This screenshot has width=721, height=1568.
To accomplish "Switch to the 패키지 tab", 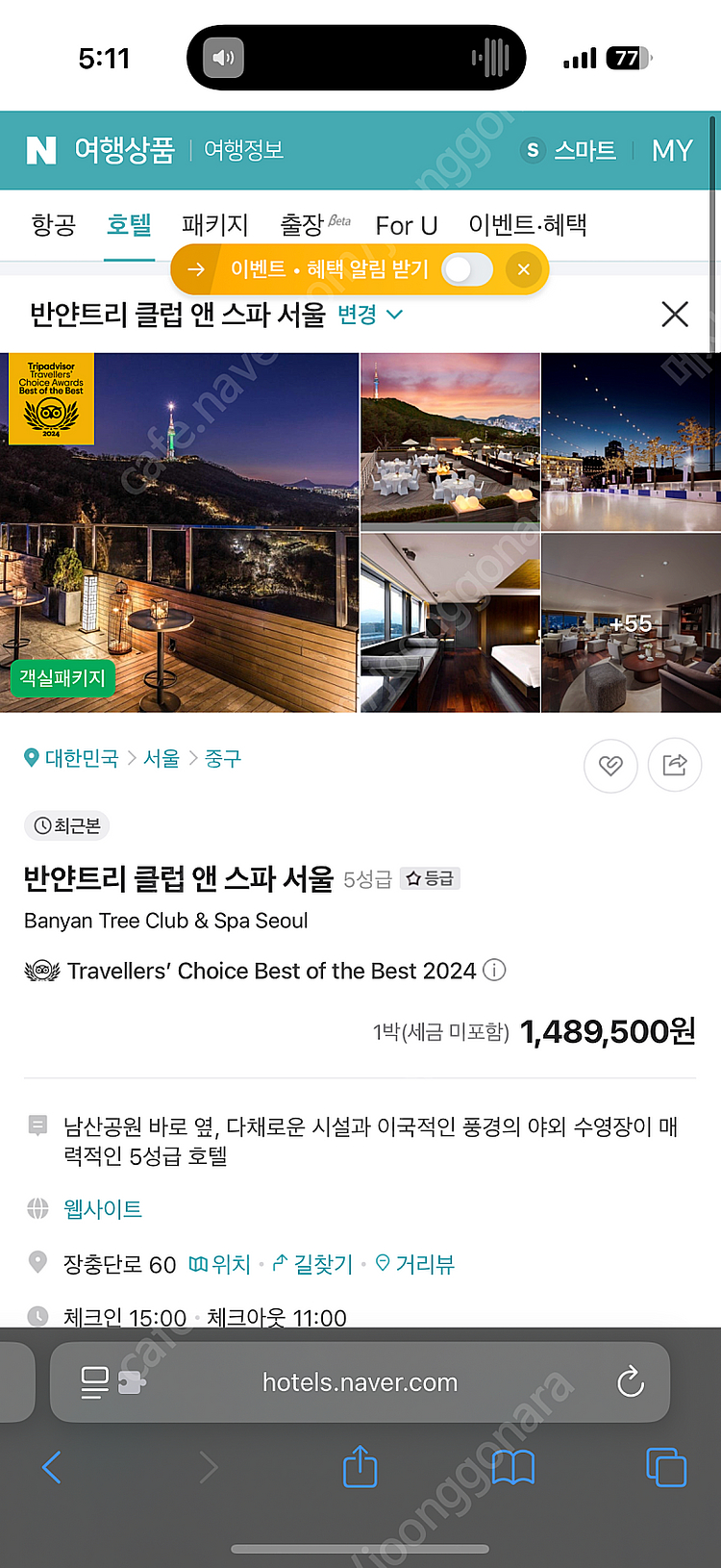I will click(x=215, y=225).
